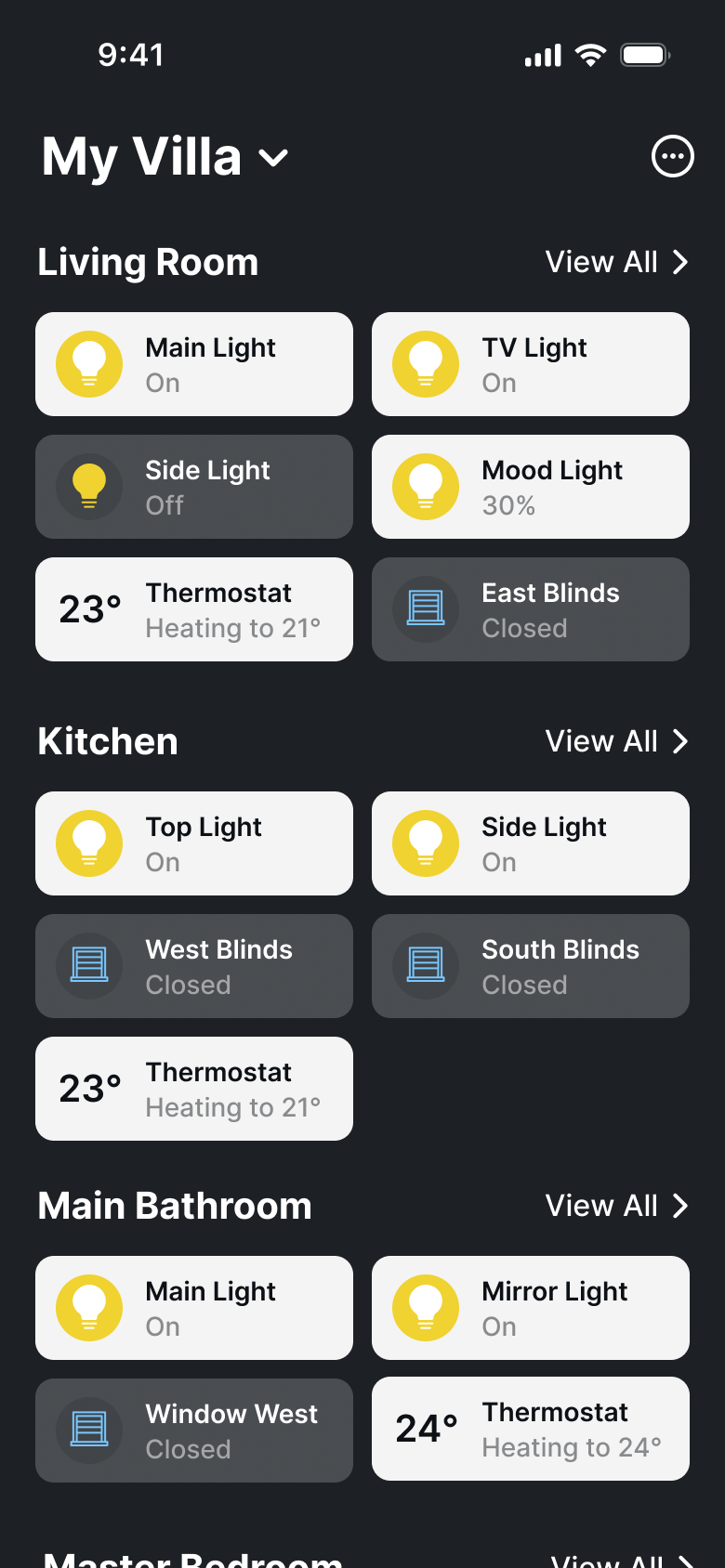Open the Window West blinds
725x1568 pixels.
pos(194,1431)
